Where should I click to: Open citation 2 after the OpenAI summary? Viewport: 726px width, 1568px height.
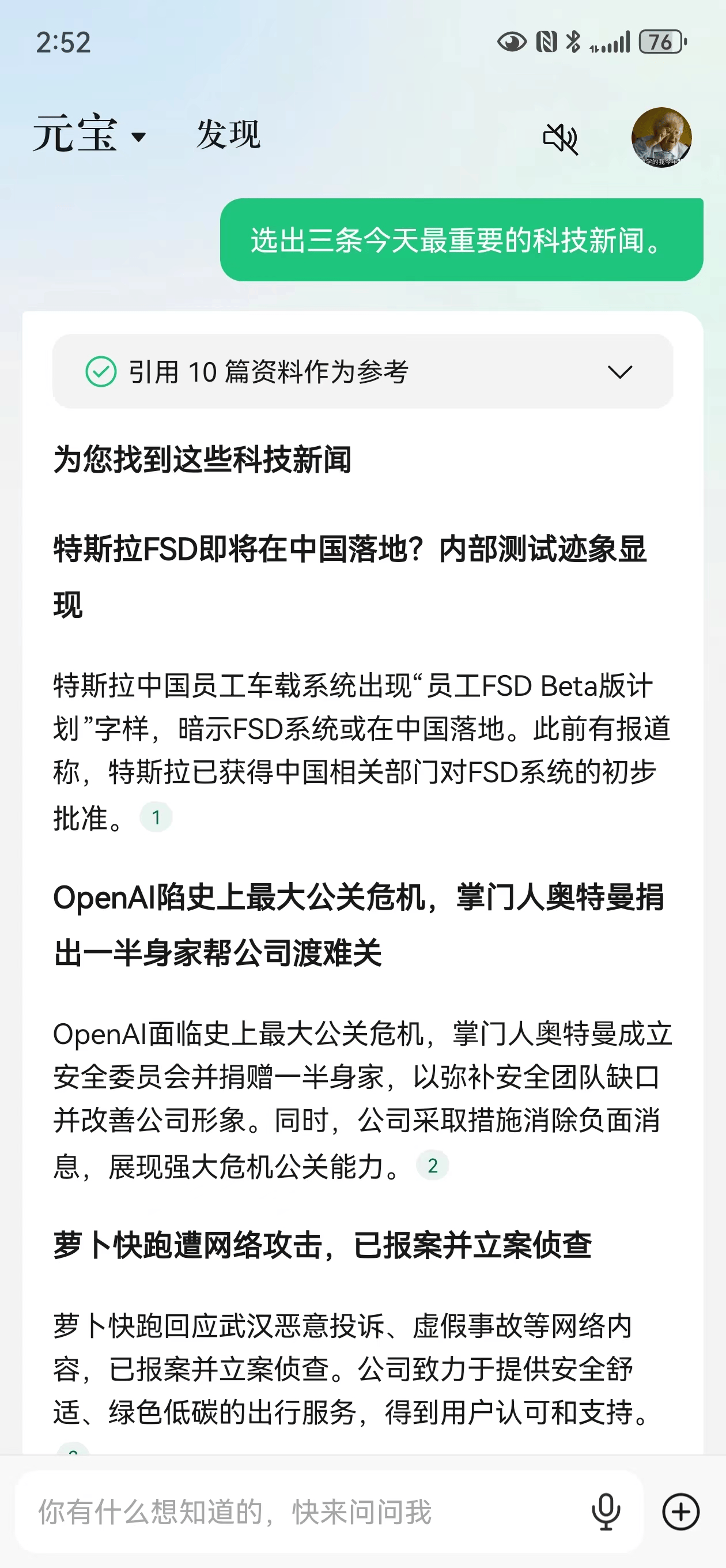click(432, 1165)
